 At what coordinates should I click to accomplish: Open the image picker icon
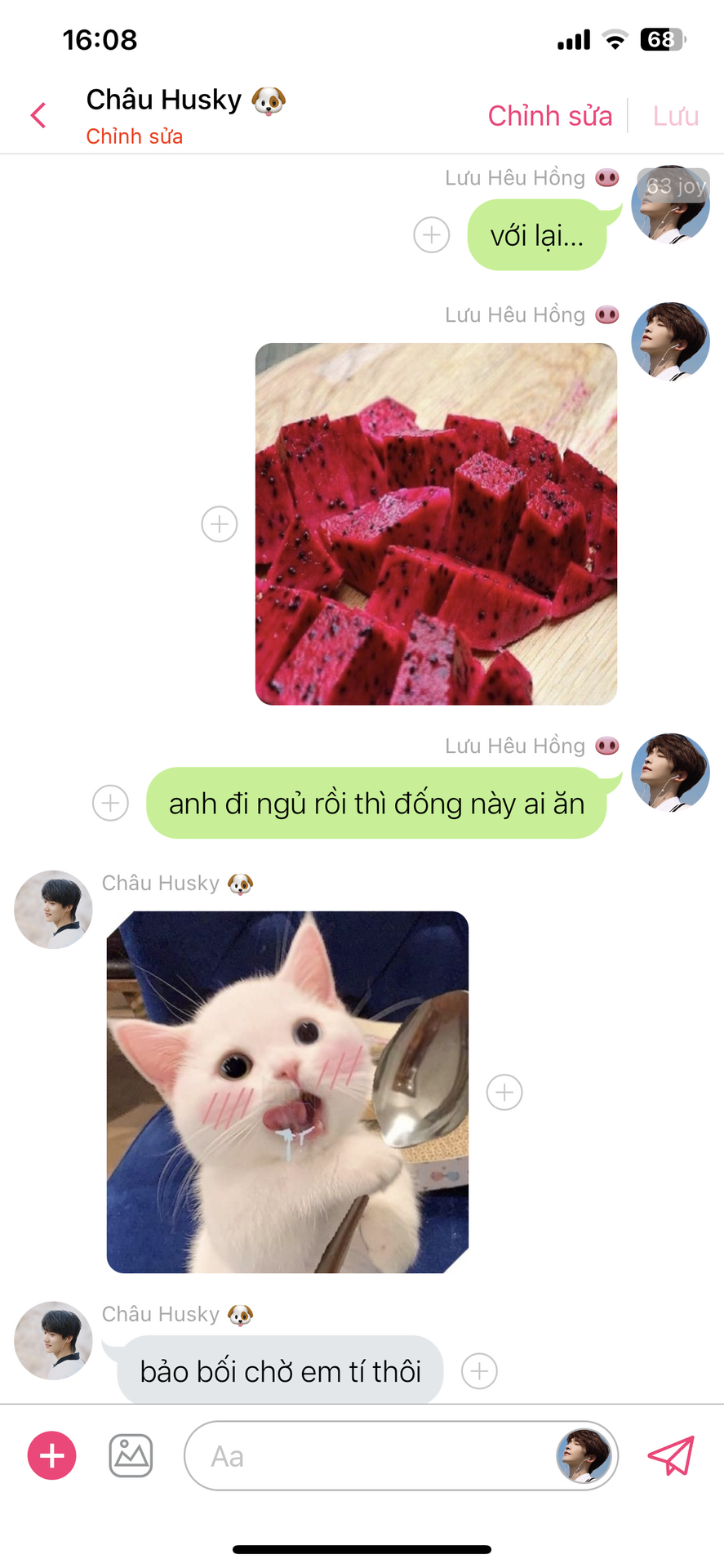coord(131,1455)
